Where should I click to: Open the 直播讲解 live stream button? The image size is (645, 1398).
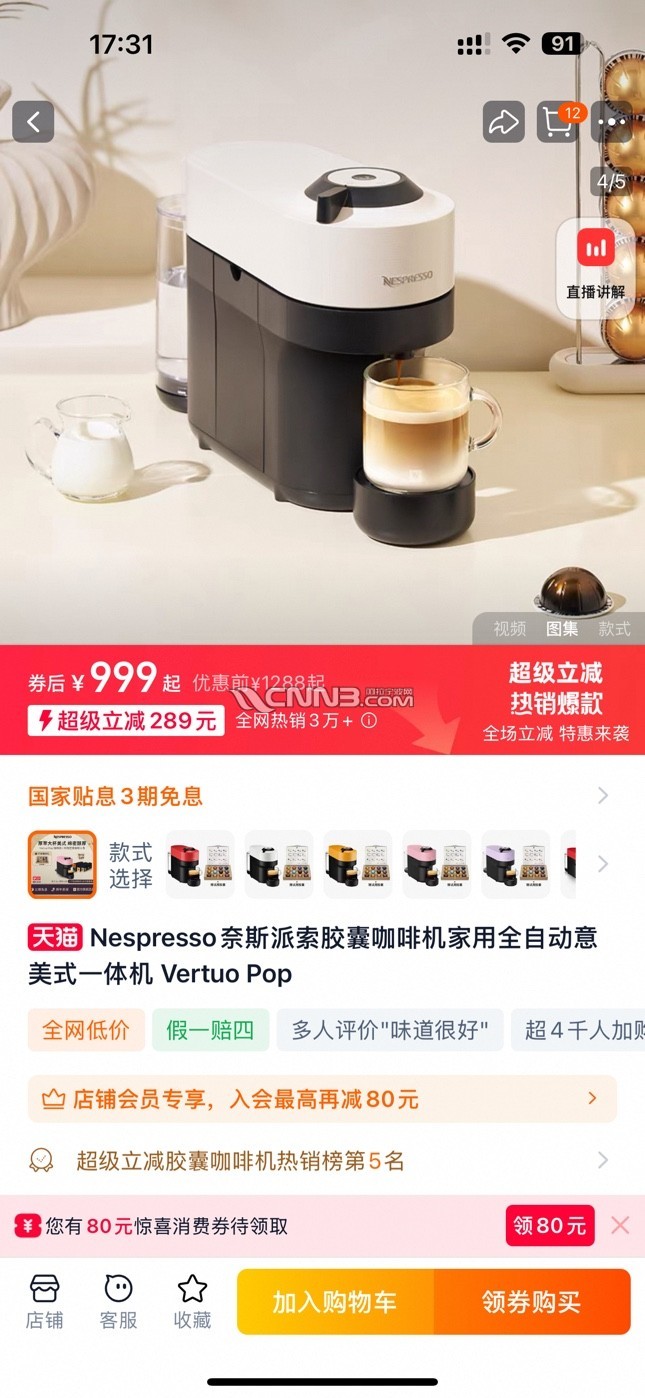[595, 266]
